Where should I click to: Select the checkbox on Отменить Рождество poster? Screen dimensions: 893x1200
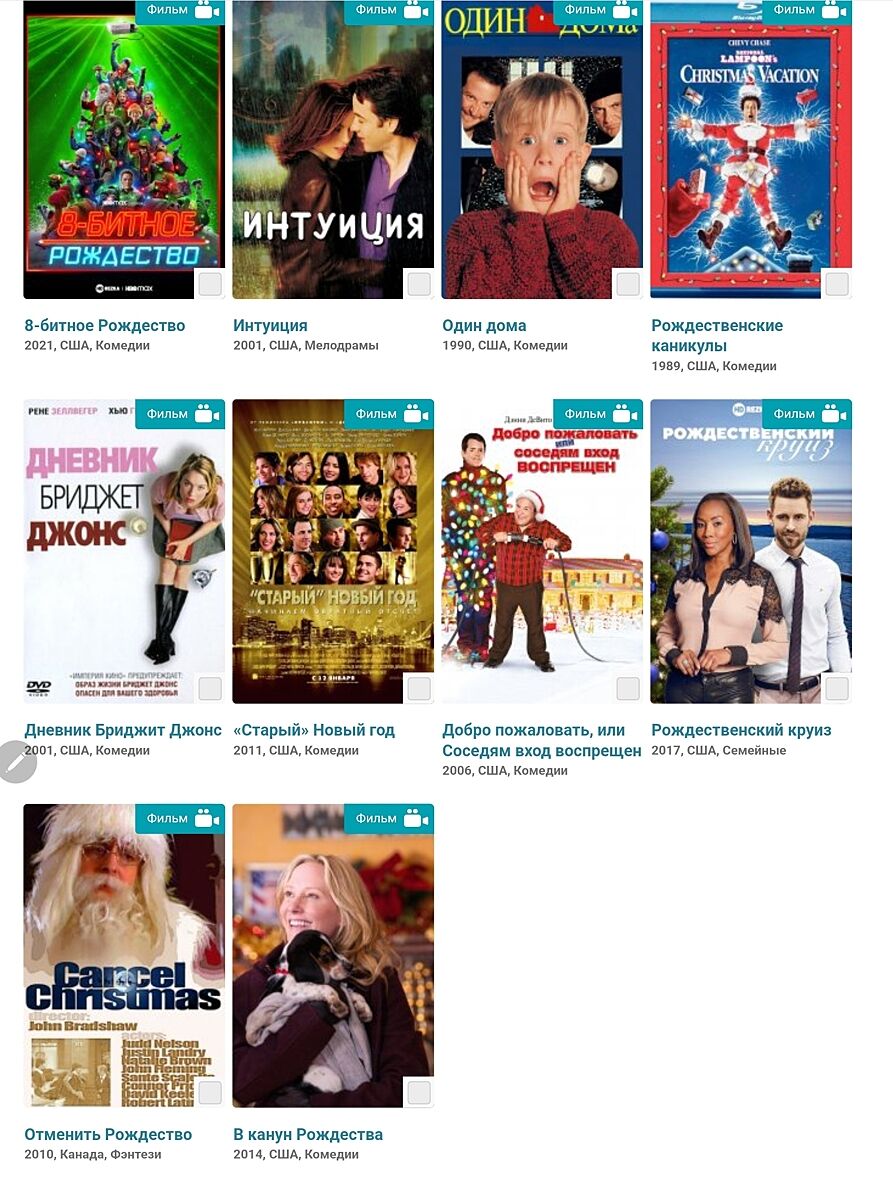click(210, 1092)
